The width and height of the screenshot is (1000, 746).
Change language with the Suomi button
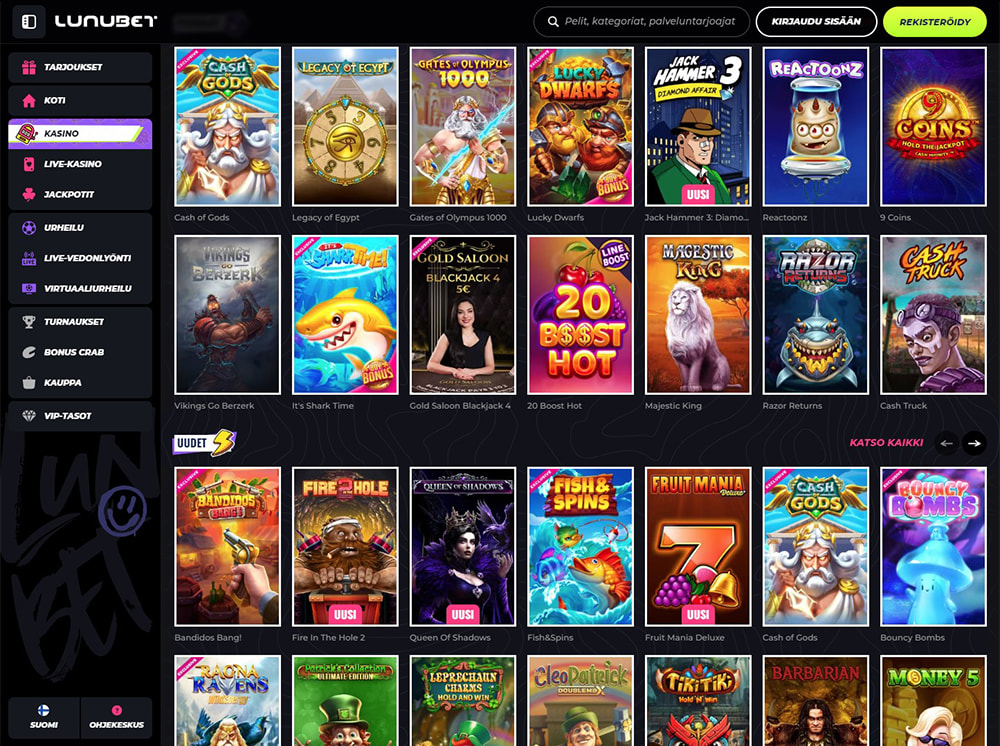[44, 717]
